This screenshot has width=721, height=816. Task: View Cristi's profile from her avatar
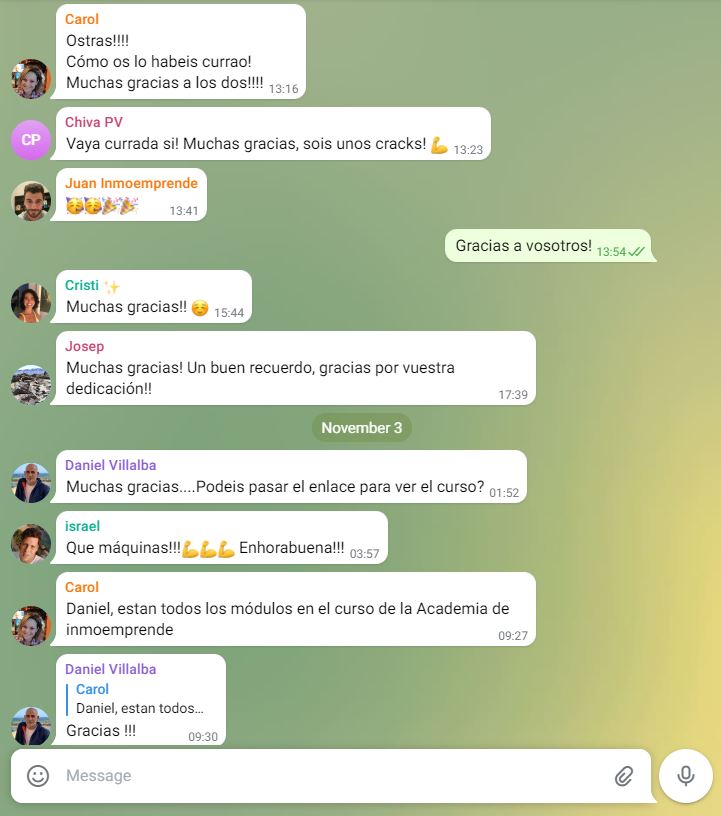pyautogui.click(x=31, y=303)
